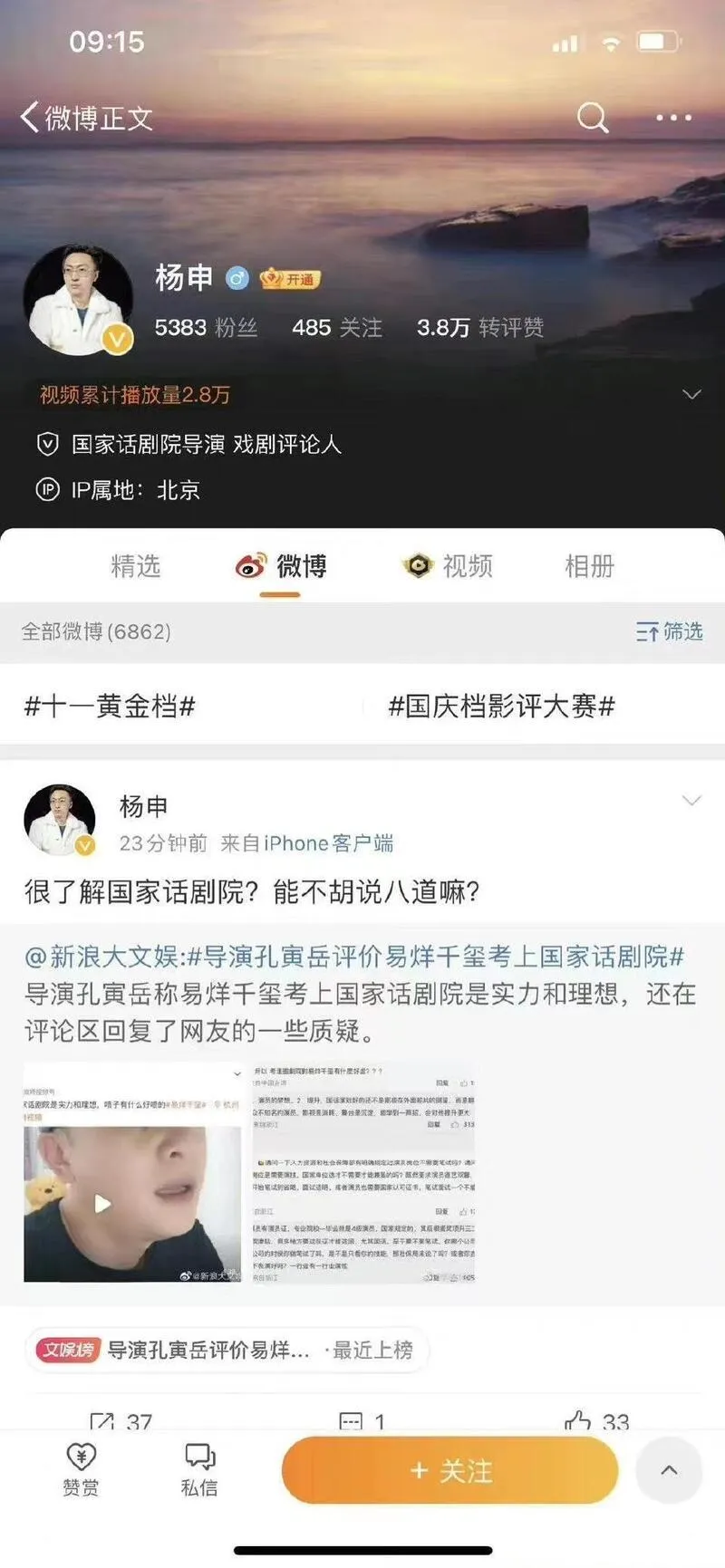Tap the scroll-to-top arrow button
Image resolution: width=725 pixels, height=1568 pixels.
(669, 1470)
